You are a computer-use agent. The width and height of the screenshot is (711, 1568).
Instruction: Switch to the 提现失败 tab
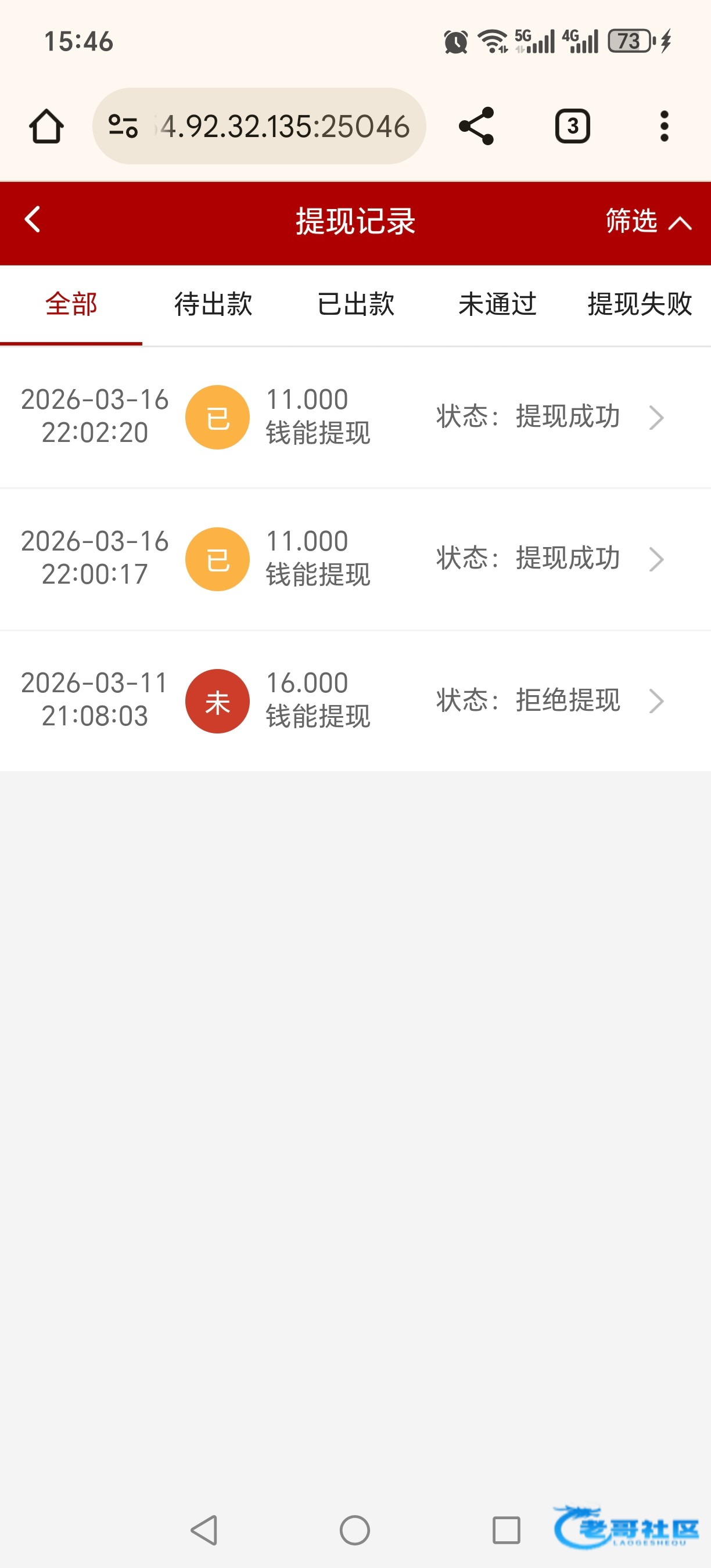point(640,304)
